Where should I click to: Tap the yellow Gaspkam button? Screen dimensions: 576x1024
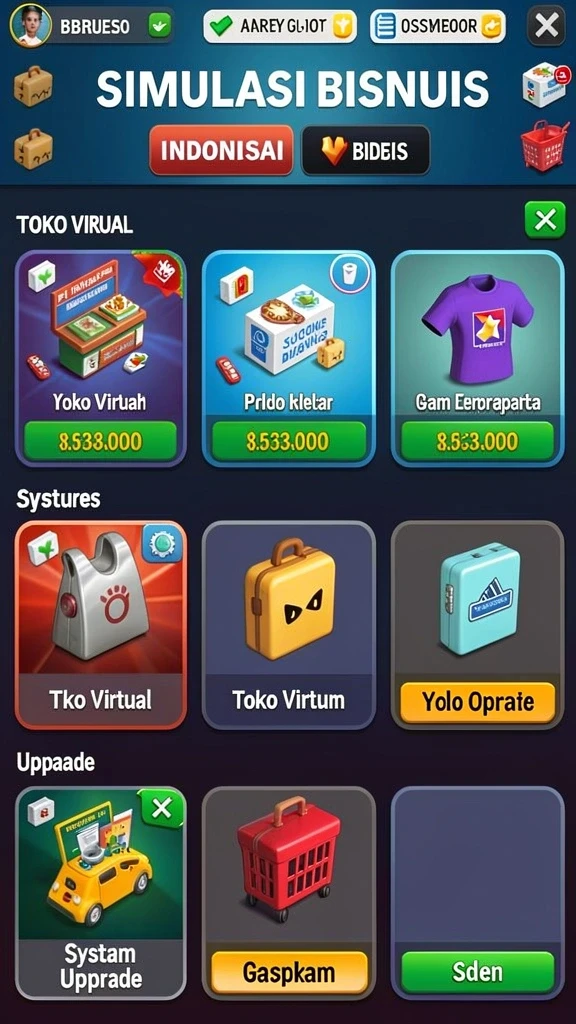point(289,972)
